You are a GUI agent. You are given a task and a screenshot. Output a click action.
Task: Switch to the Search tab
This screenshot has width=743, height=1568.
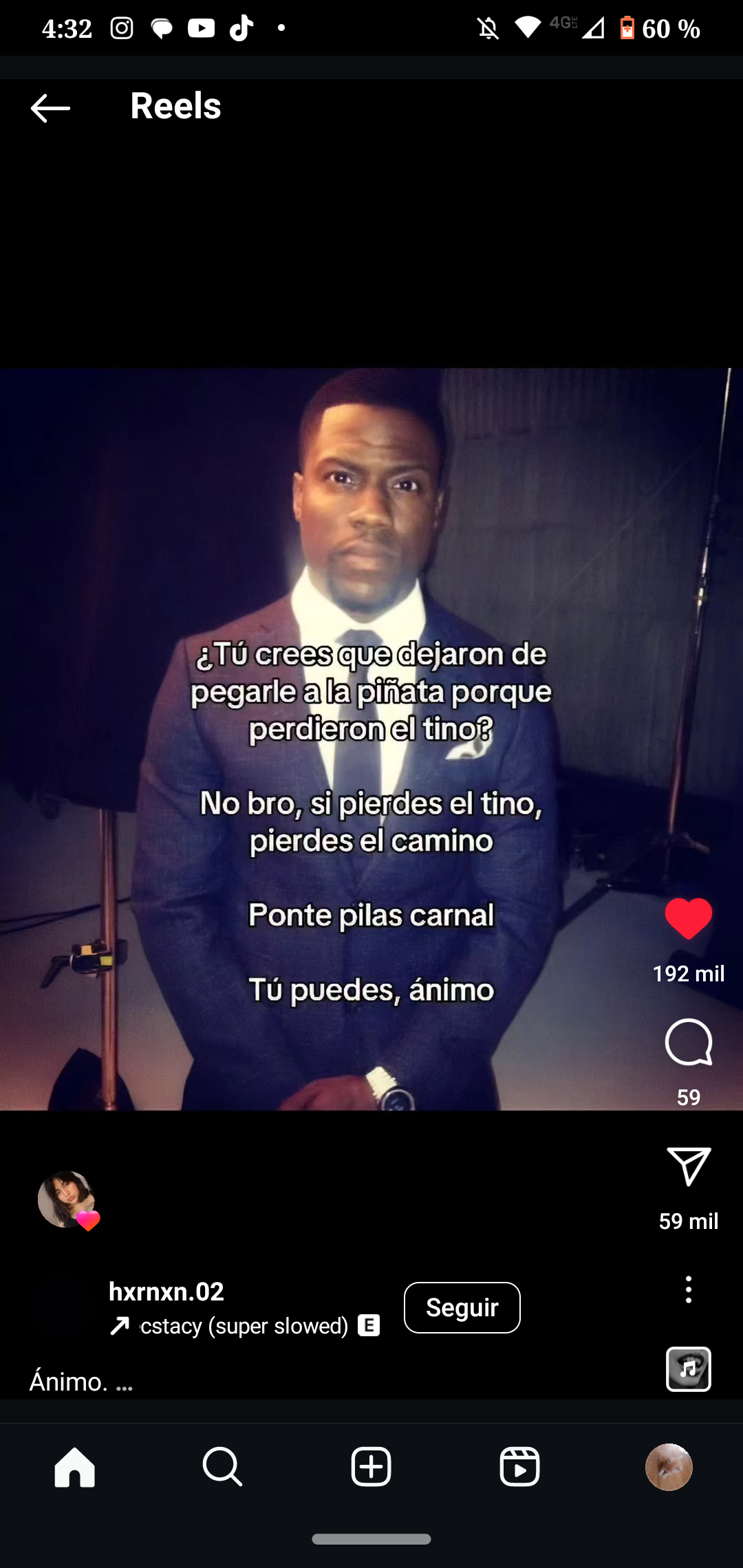tap(223, 1467)
